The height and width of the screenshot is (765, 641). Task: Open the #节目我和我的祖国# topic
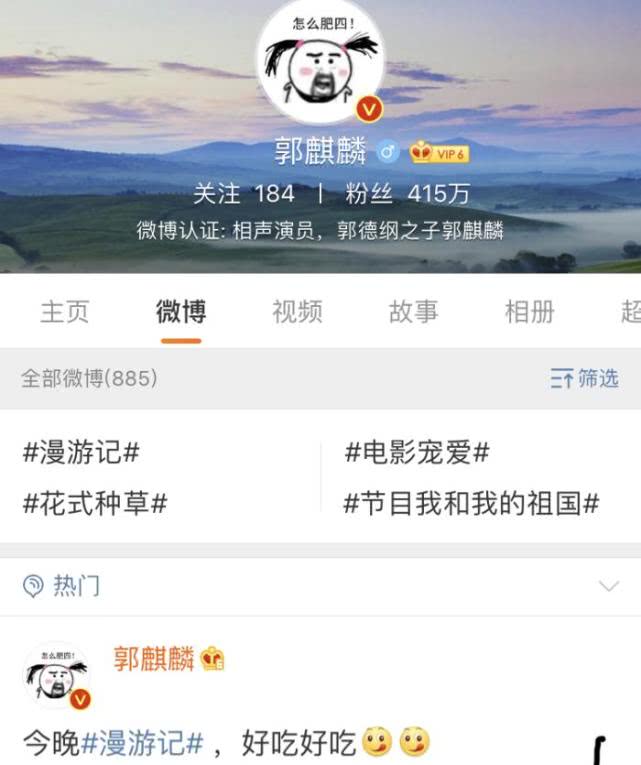pos(471,503)
